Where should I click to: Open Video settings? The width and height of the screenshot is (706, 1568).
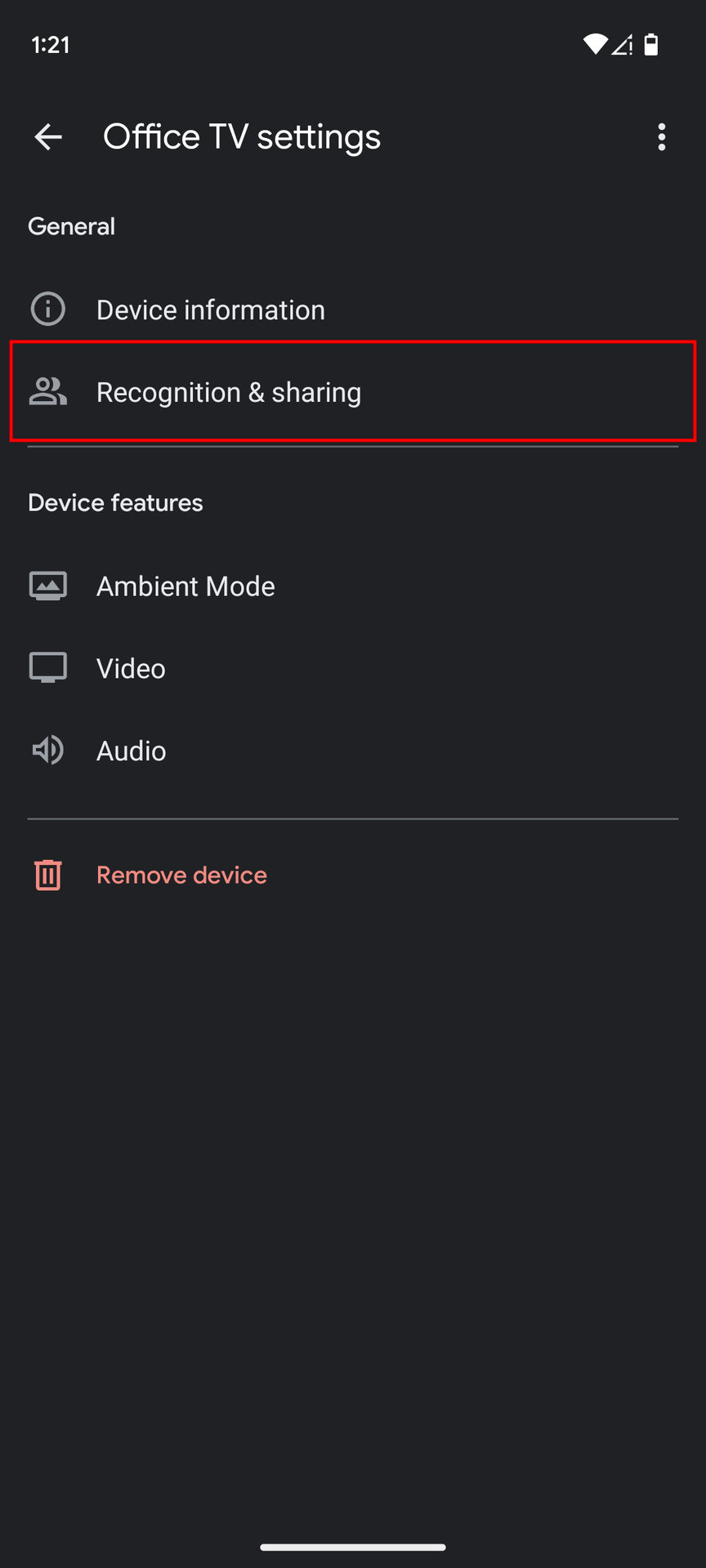(131, 669)
